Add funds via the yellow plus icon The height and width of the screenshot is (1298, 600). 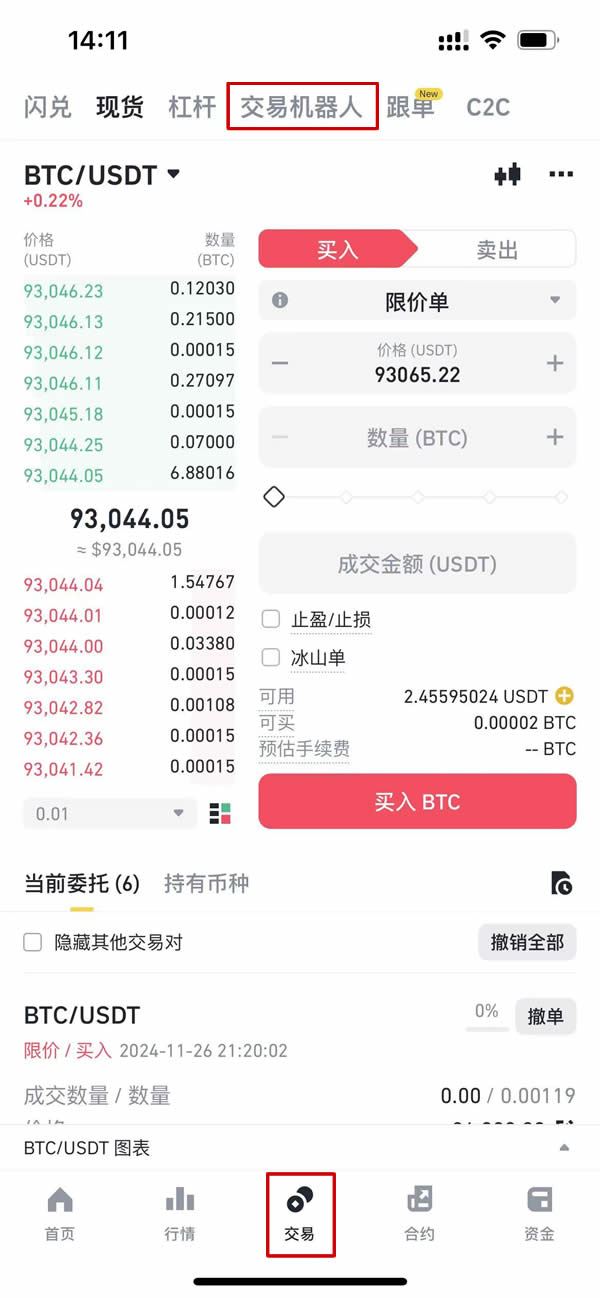565,696
